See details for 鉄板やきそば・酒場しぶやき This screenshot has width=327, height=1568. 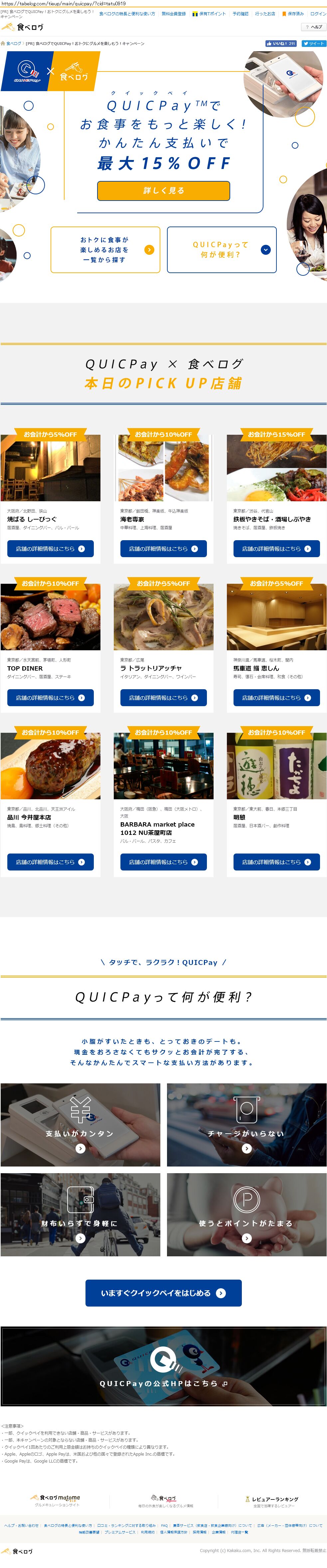[x=276, y=549]
